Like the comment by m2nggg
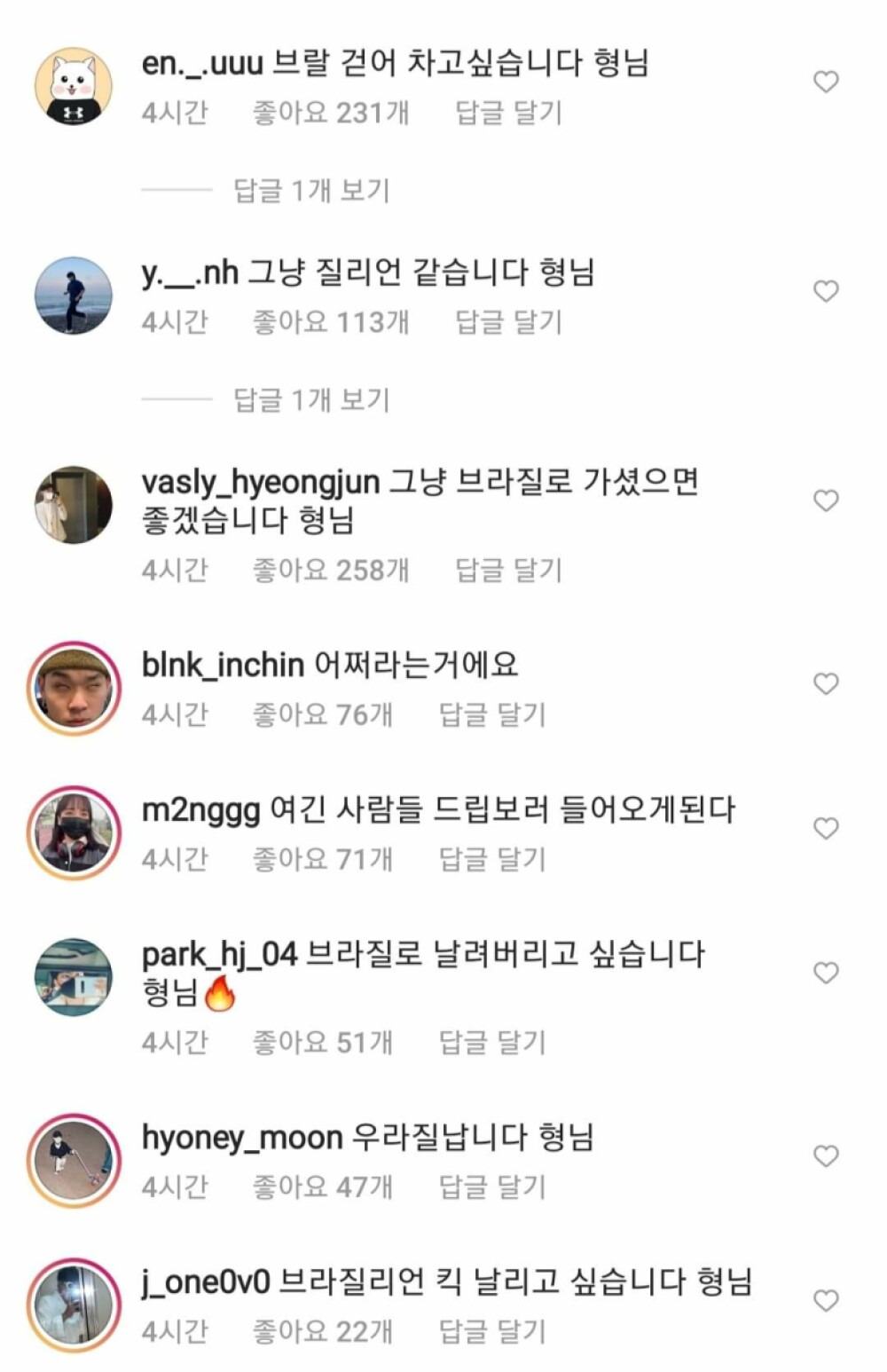887x1372 pixels. tap(826, 828)
